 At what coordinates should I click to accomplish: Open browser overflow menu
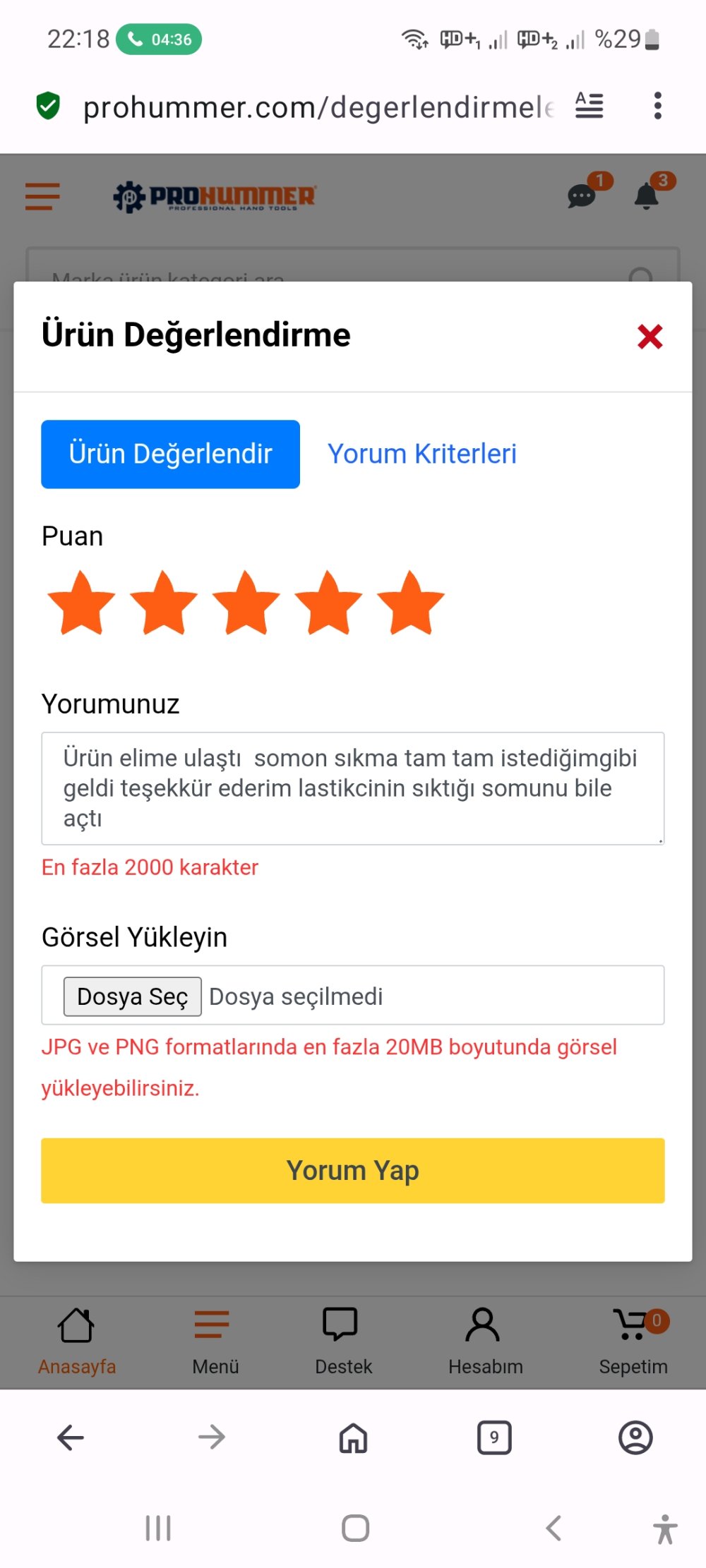(x=657, y=107)
